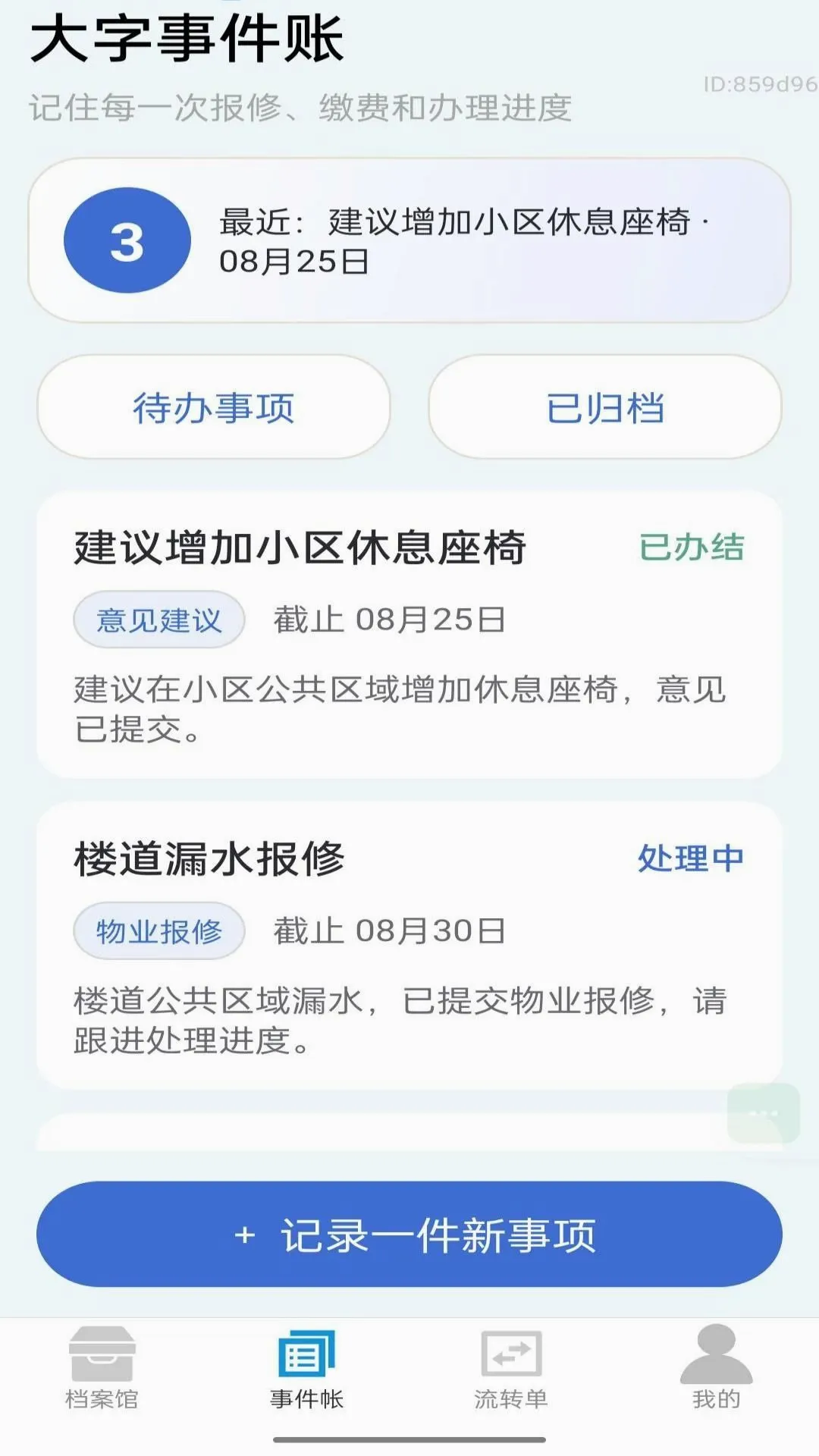Screen dimensions: 819x1456
Task: Open the 建议增加小区休息座椅 card
Action: (x=409, y=635)
